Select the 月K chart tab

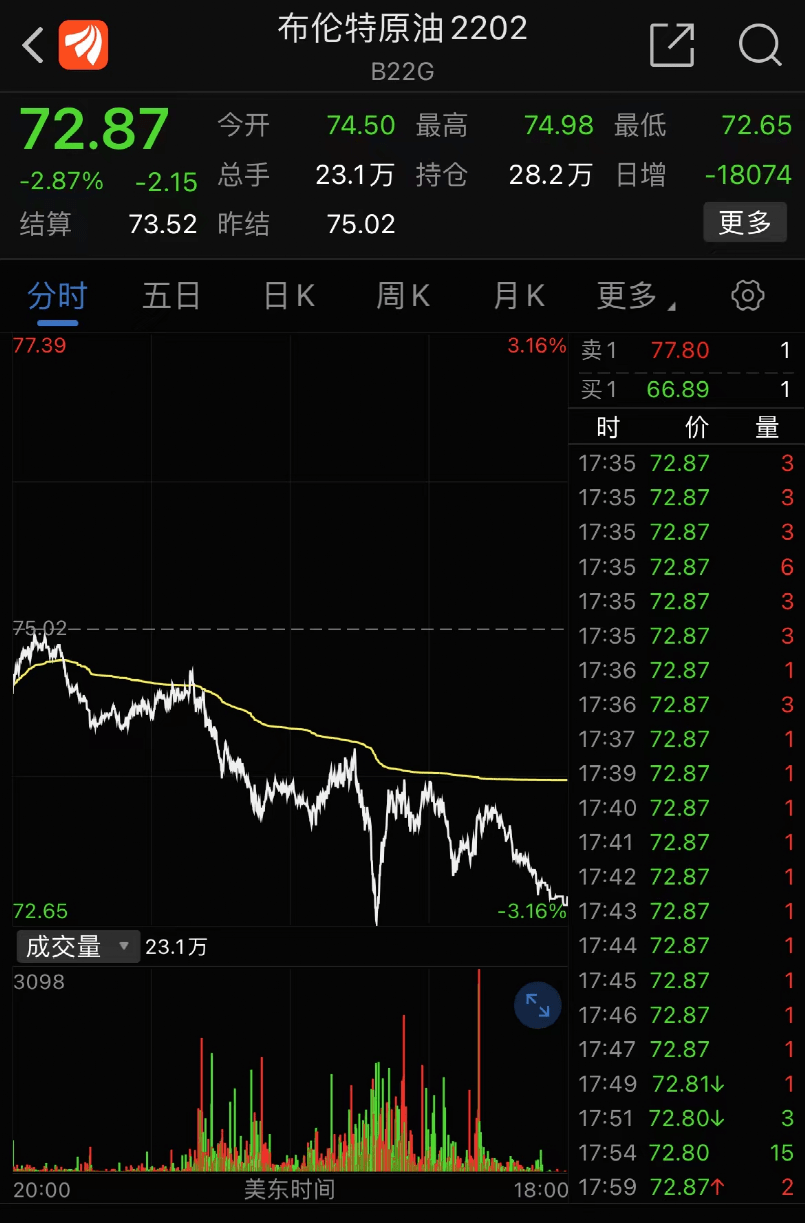click(519, 296)
